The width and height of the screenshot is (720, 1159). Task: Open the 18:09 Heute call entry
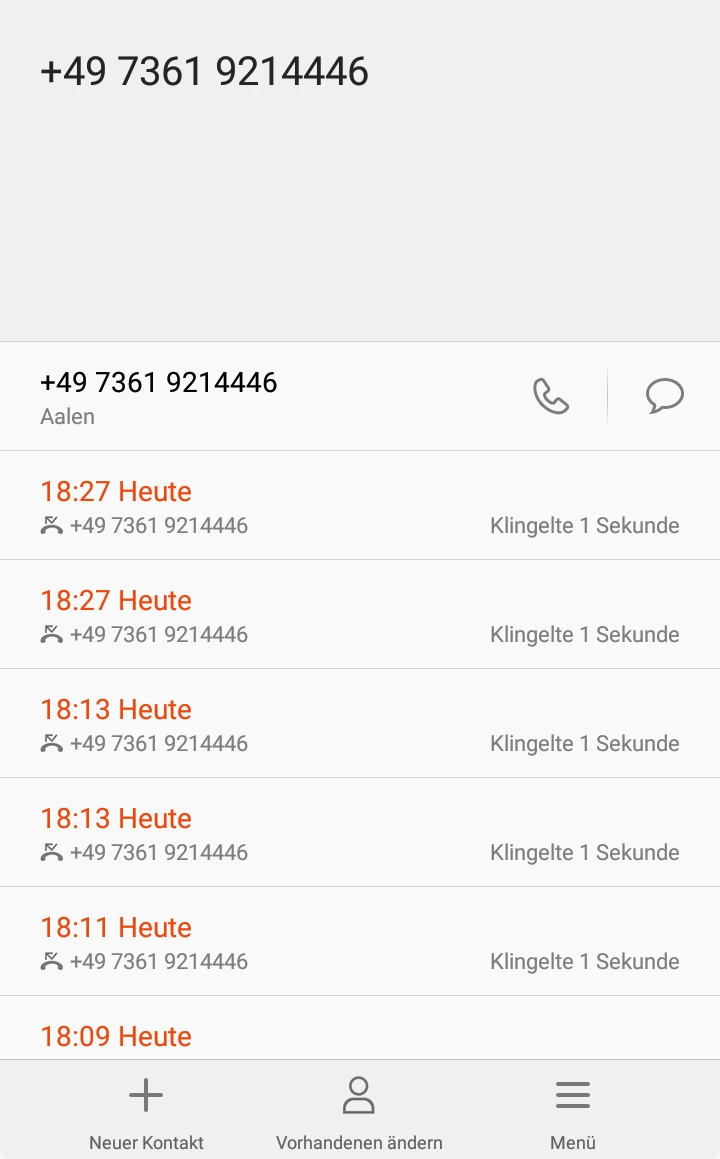coord(359,1035)
